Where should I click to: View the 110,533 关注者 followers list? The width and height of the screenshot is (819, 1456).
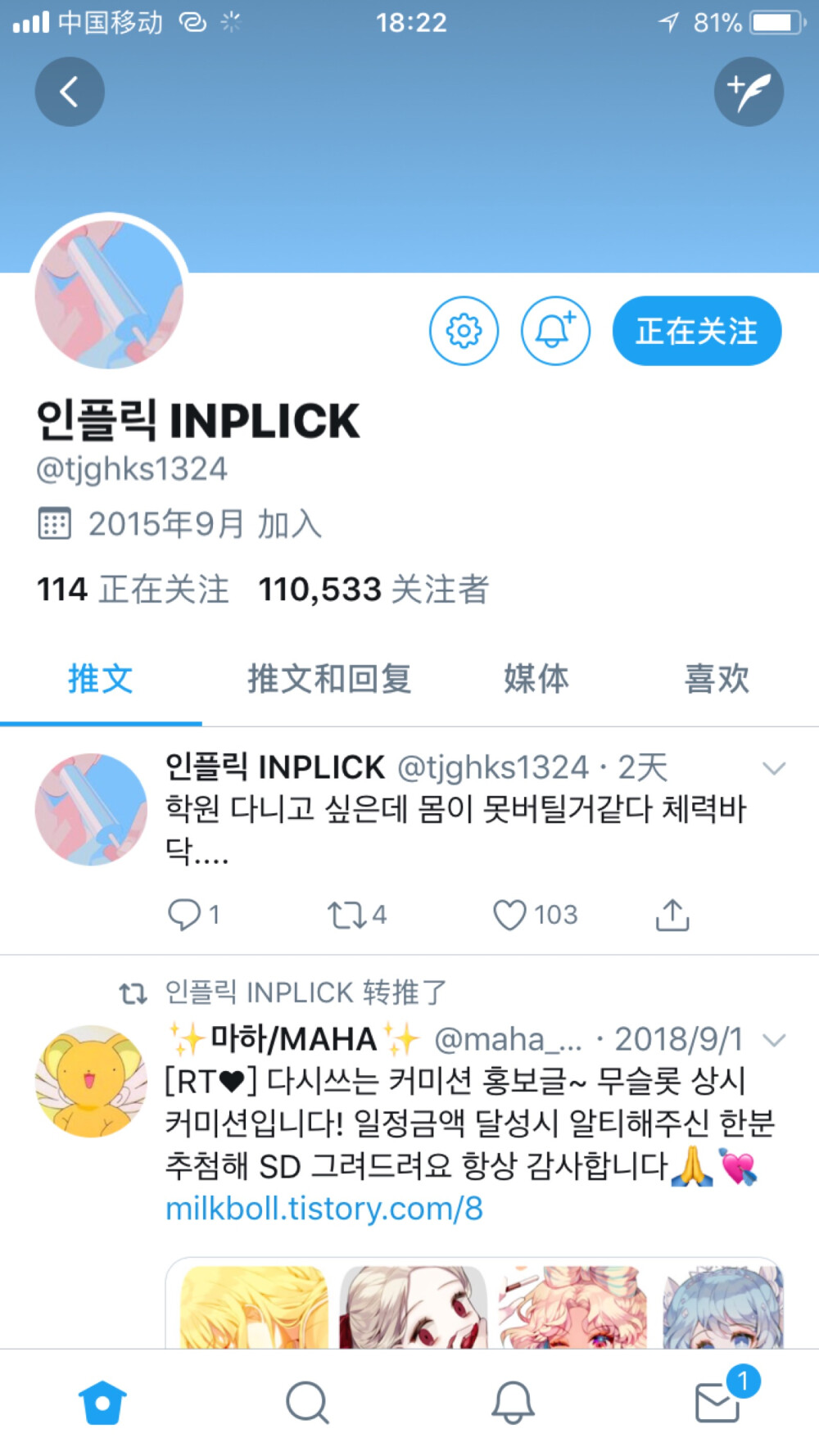pyautogui.click(x=373, y=590)
